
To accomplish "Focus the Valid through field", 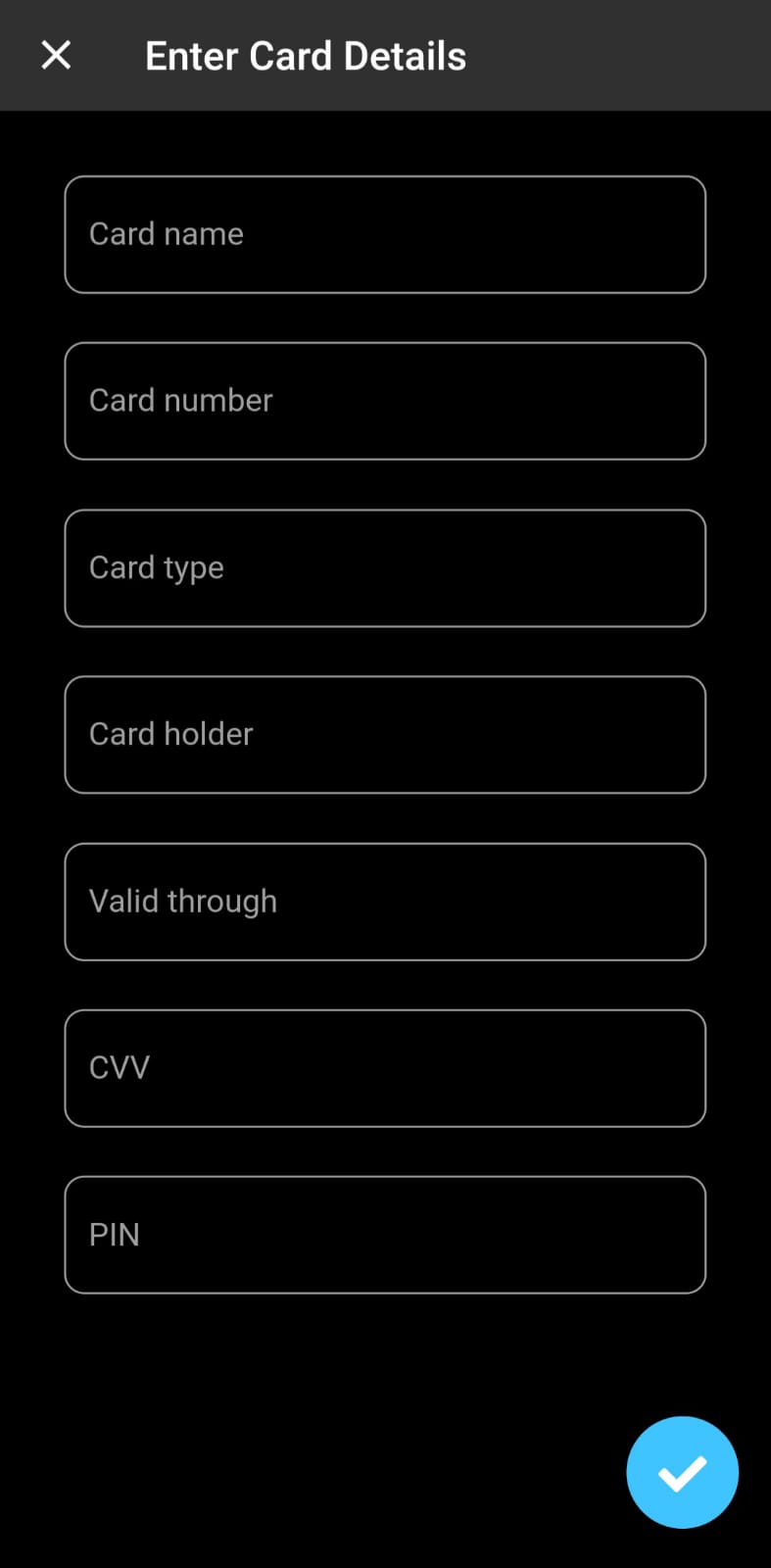I will (x=385, y=902).
